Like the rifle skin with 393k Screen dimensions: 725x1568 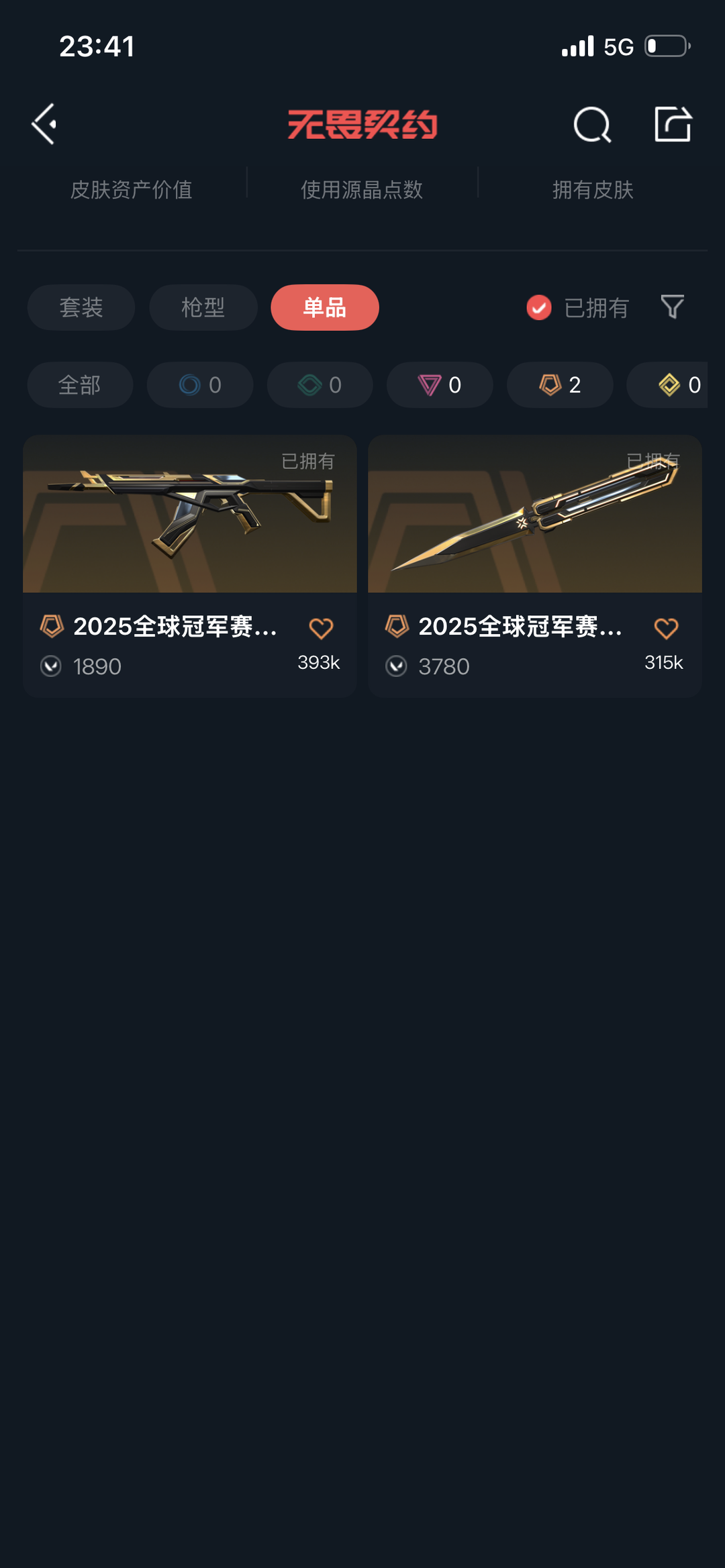click(321, 629)
